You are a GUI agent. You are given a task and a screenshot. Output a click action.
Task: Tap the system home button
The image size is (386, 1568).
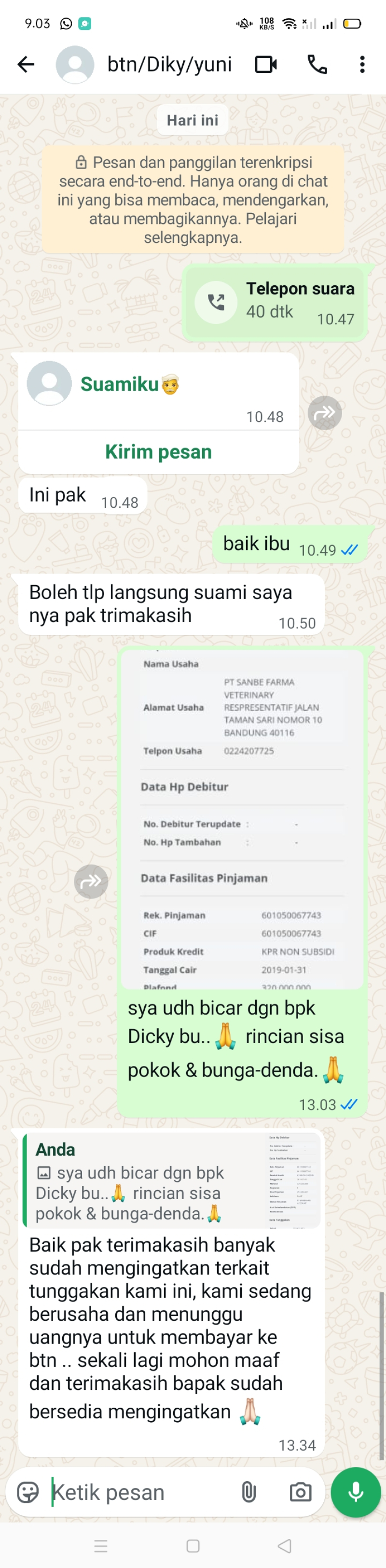193,1545
